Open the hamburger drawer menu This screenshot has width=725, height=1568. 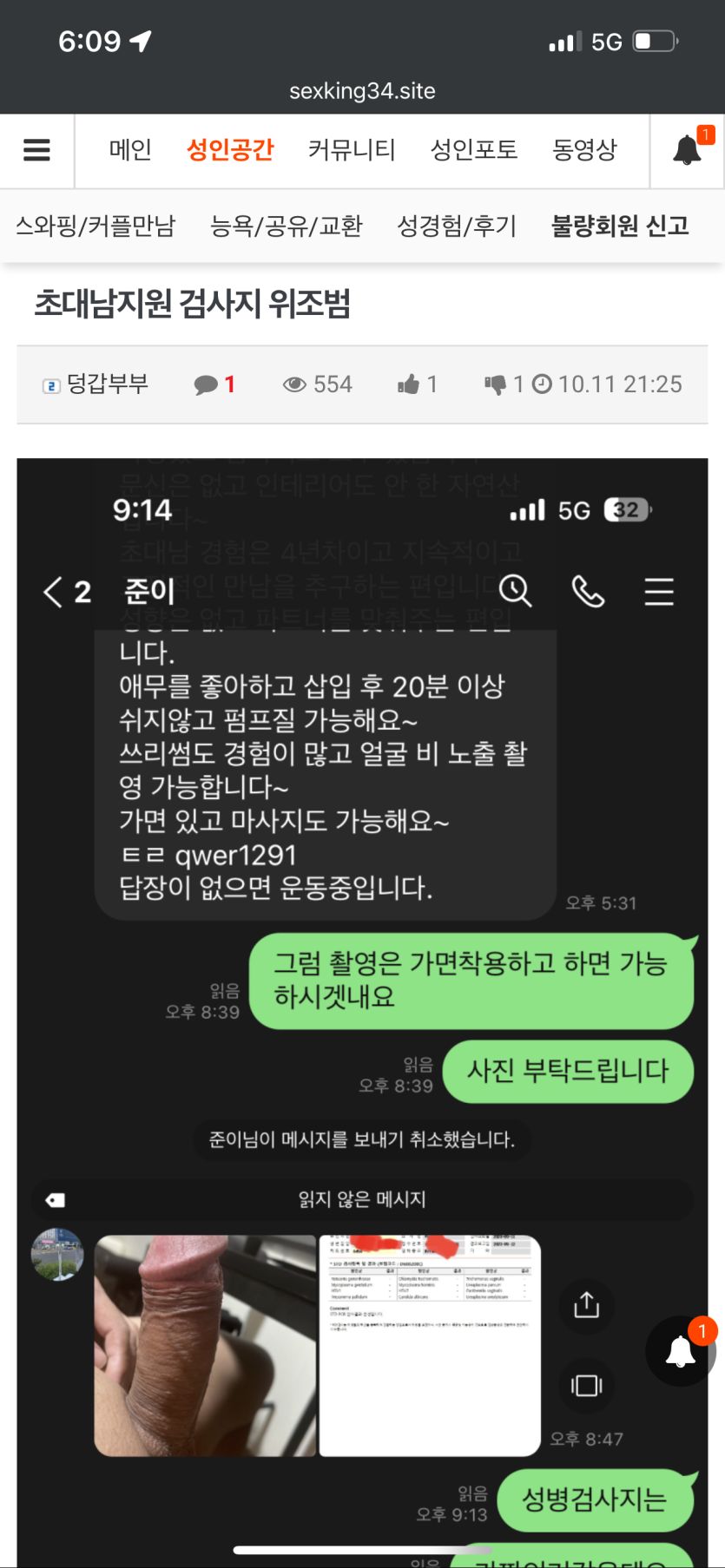coord(36,150)
